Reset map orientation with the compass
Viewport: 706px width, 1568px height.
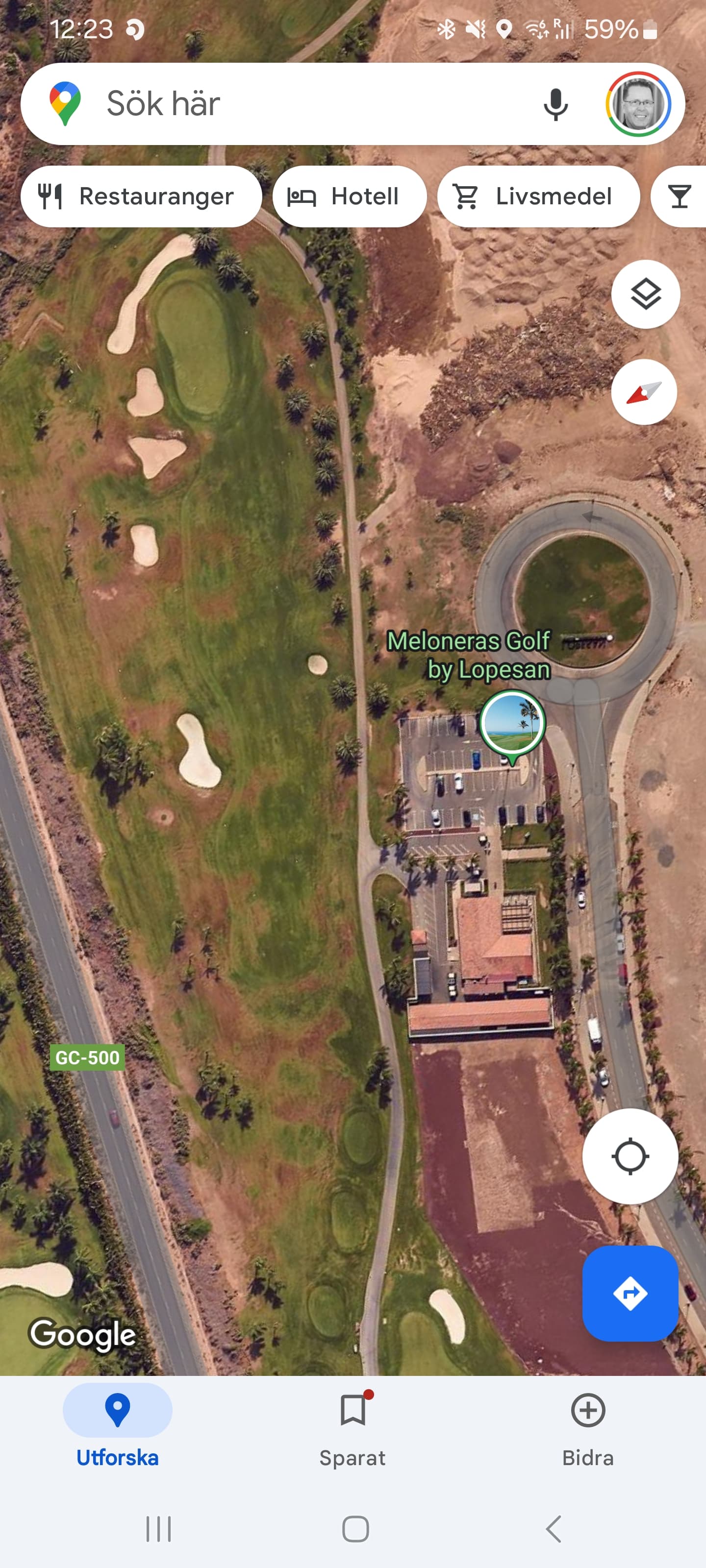pos(644,392)
